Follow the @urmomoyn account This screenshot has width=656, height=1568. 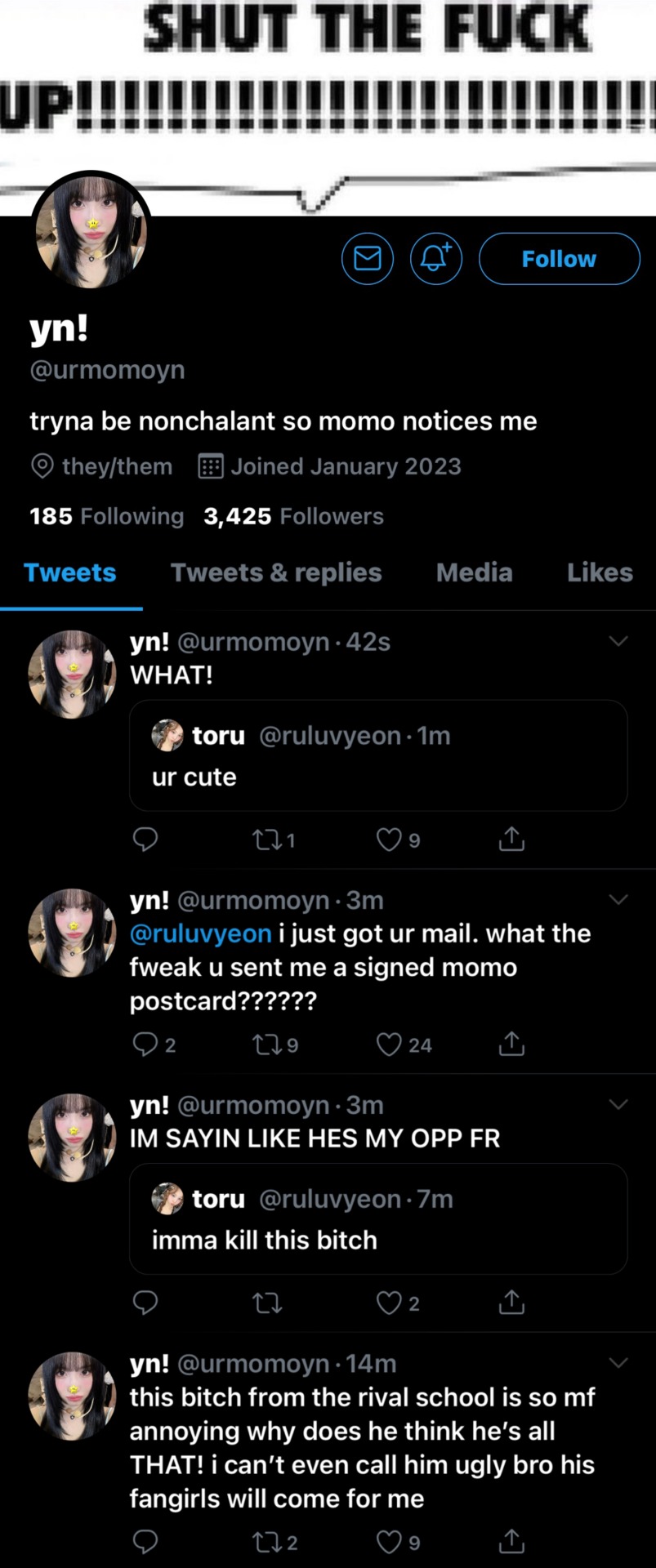pyautogui.click(x=559, y=259)
